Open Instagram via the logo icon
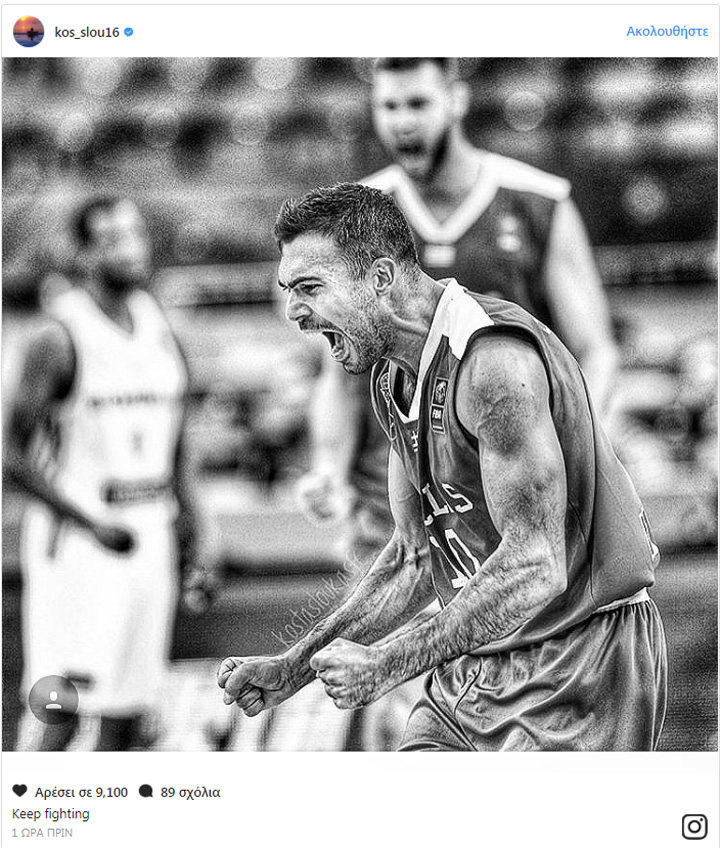The image size is (720, 848). tap(694, 826)
